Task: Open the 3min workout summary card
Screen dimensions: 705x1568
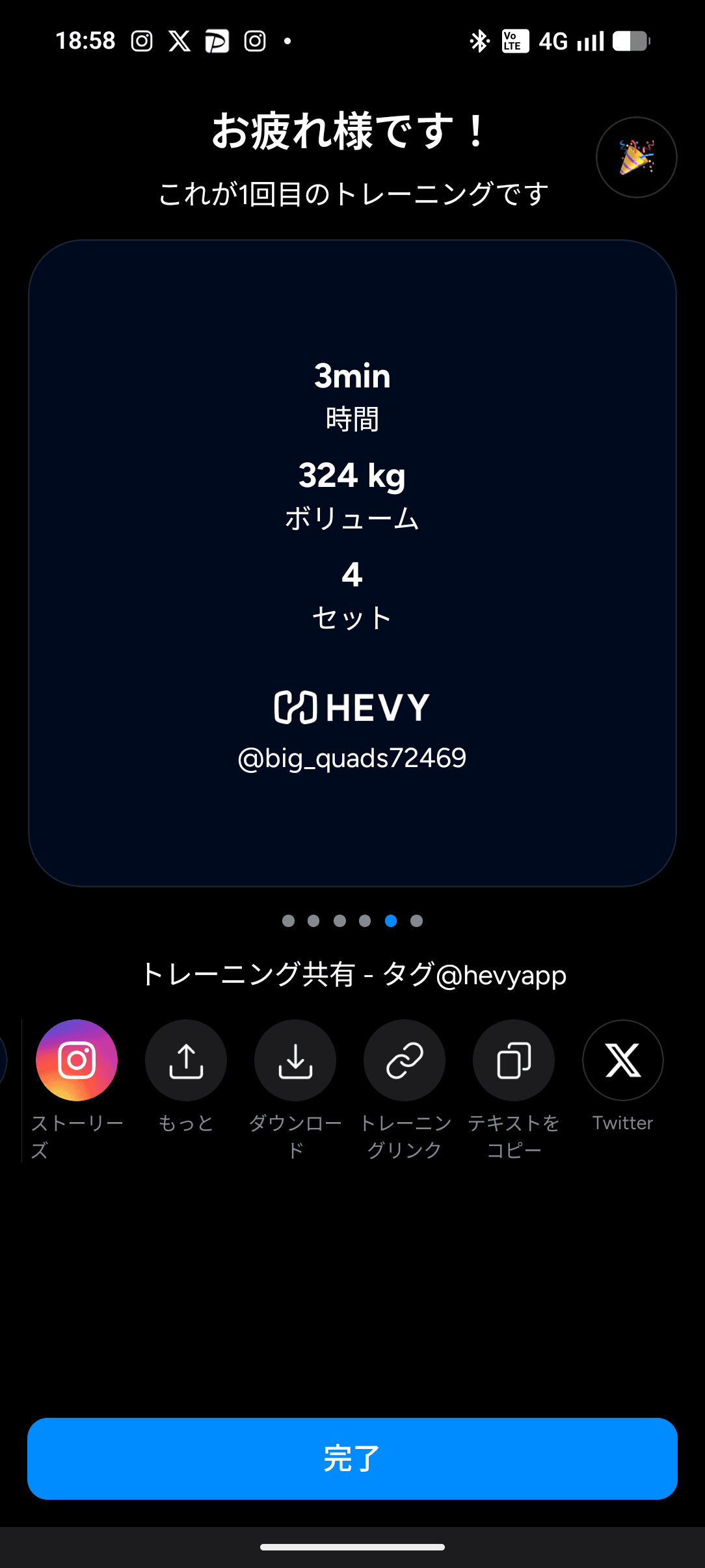Action: tap(352, 563)
